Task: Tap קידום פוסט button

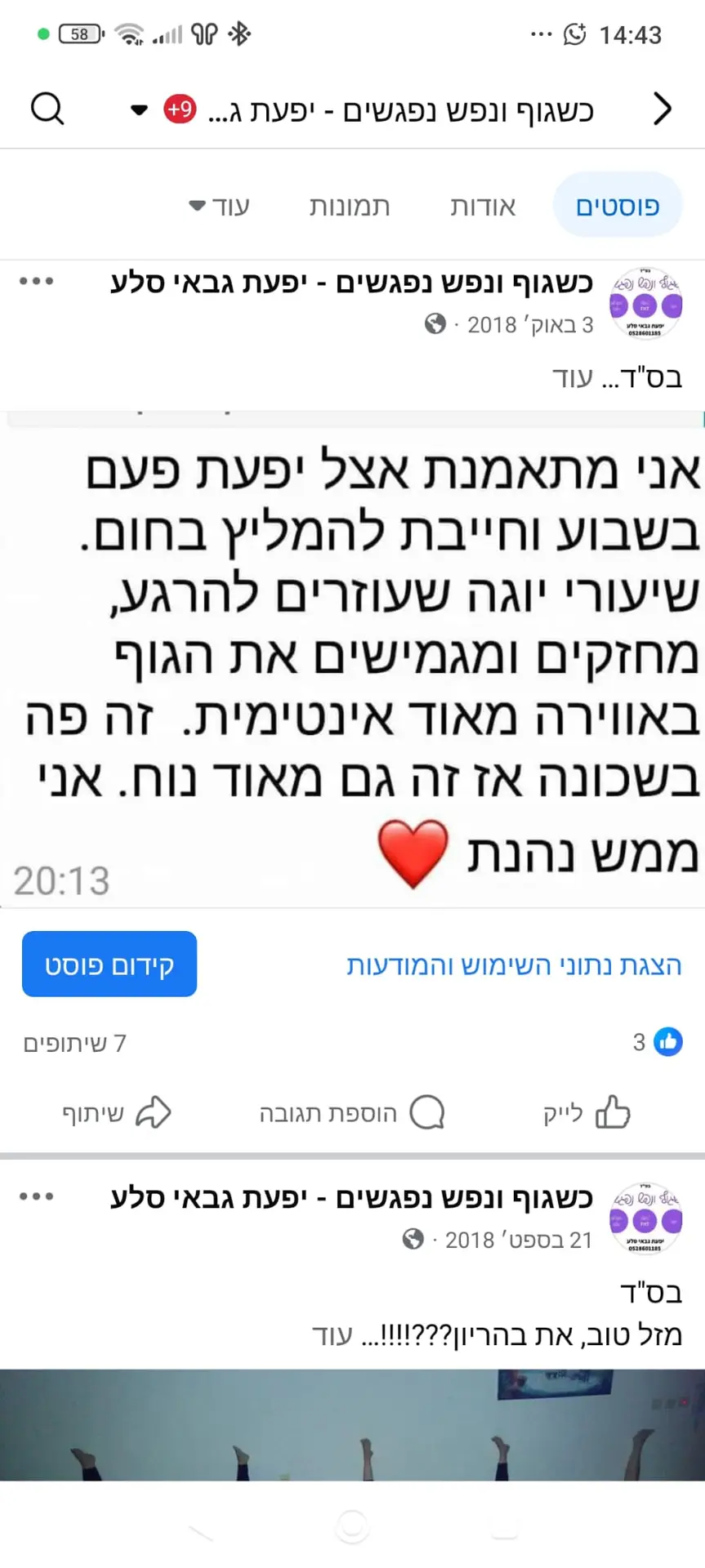Action: click(109, 964)
